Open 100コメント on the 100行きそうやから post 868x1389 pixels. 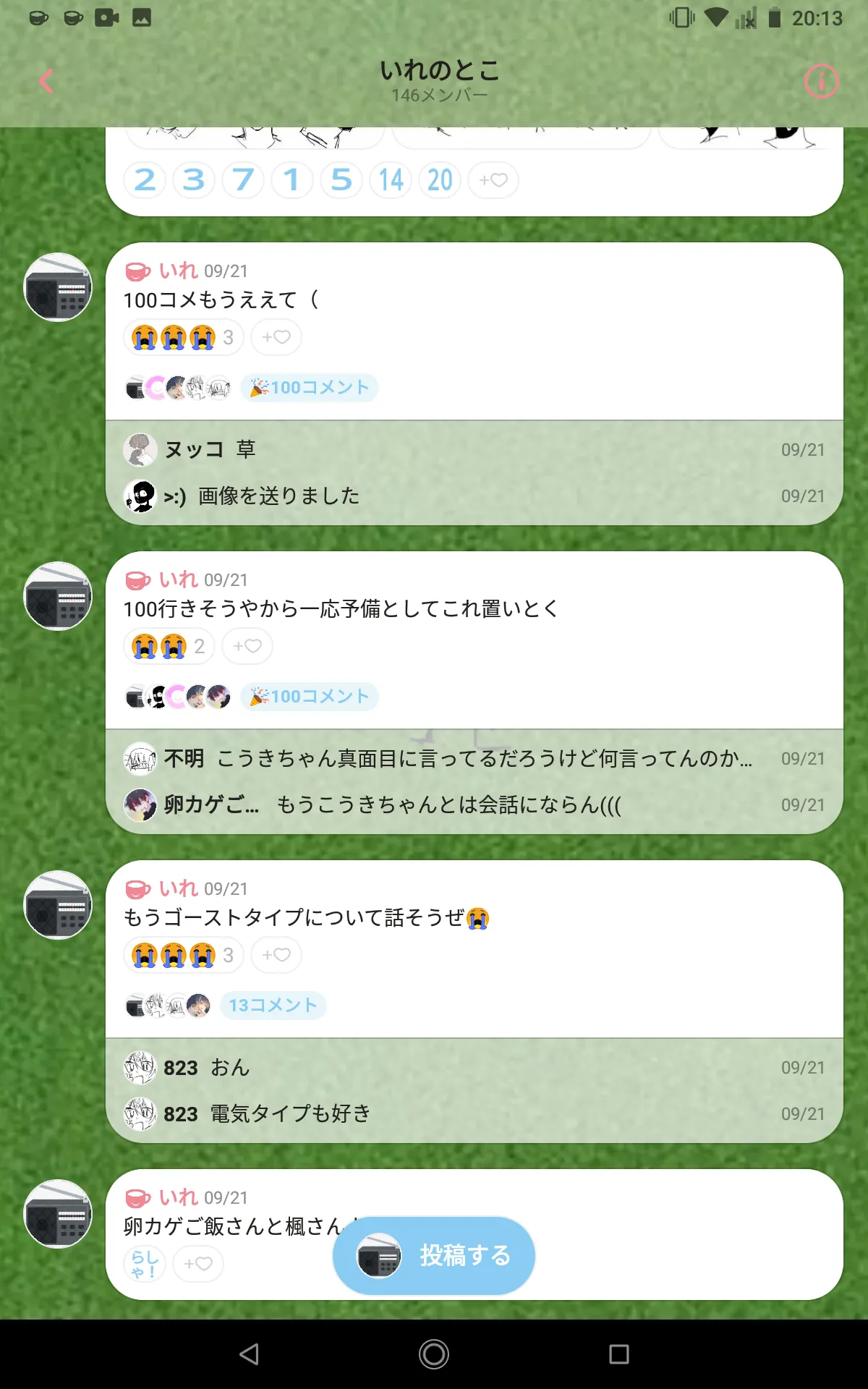(x=310, y=697)
